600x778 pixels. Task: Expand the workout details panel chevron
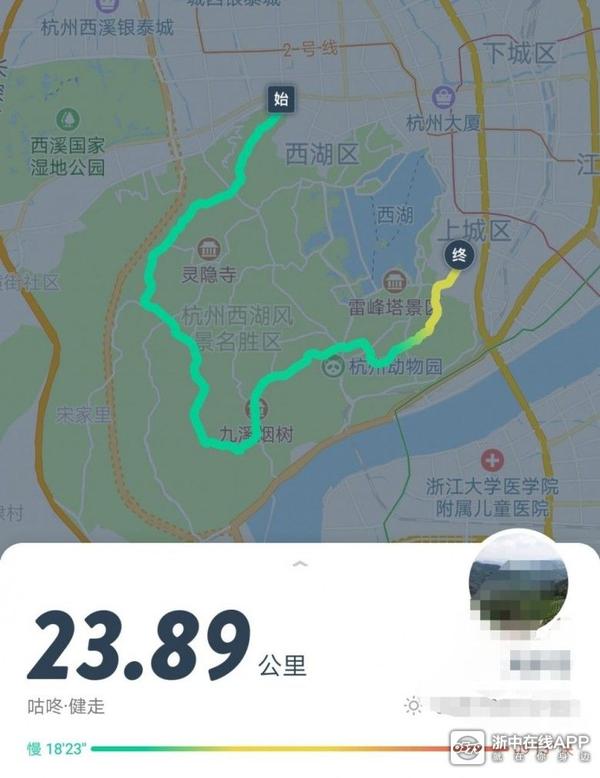[300, 564]
